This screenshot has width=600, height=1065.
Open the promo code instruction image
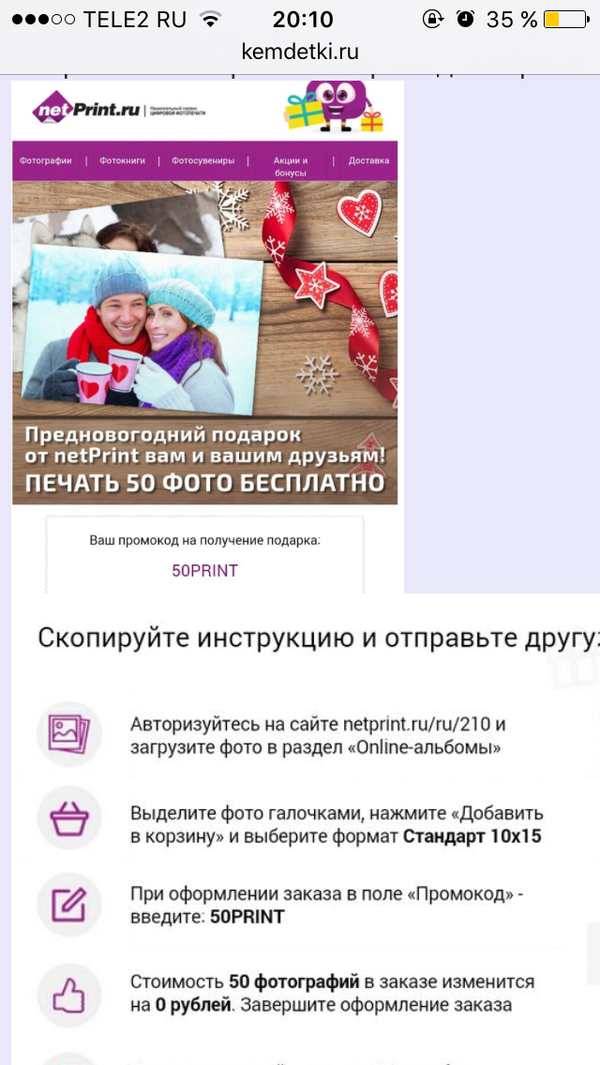pyautogui.click(x=300, y=830)
